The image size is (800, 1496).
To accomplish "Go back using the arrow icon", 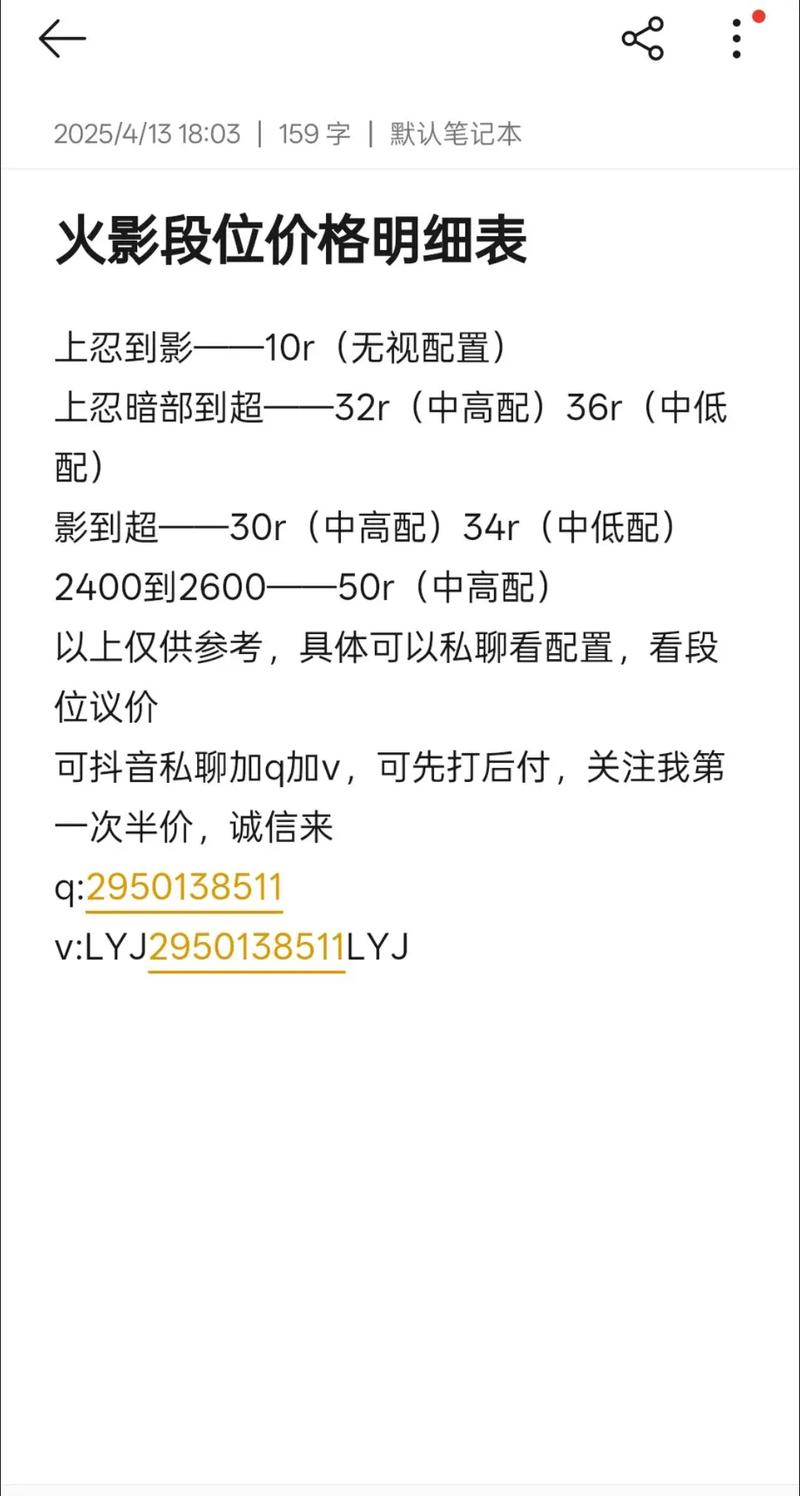I will [x=62, y=40].
